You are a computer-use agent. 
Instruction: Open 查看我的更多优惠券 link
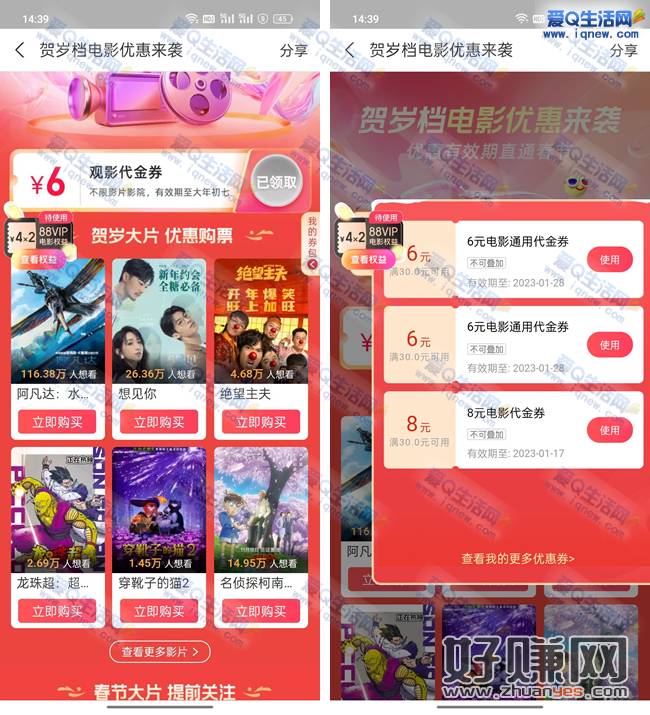tap(517, 558)
